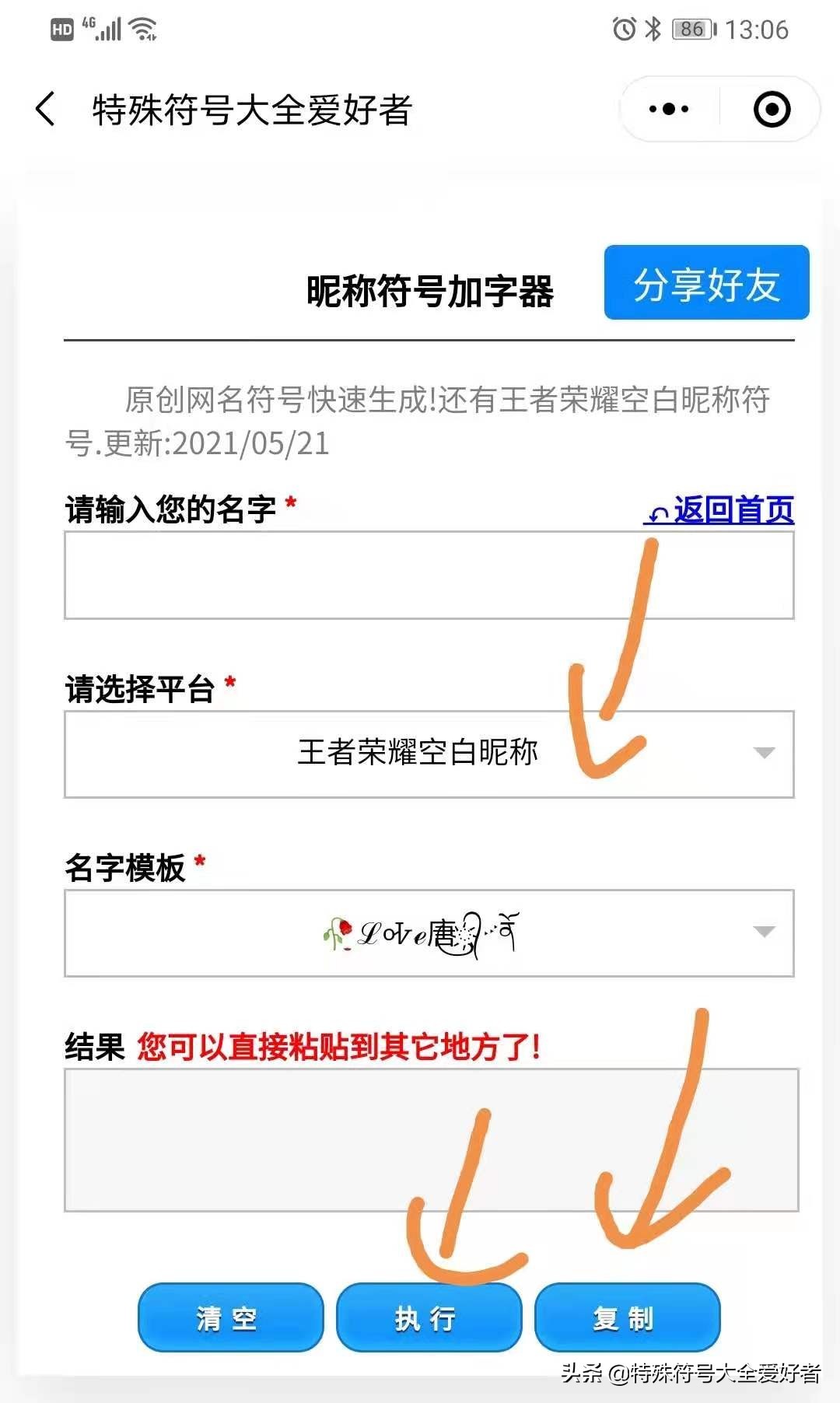Close the mini program via circle icon

tap(772, 109)
